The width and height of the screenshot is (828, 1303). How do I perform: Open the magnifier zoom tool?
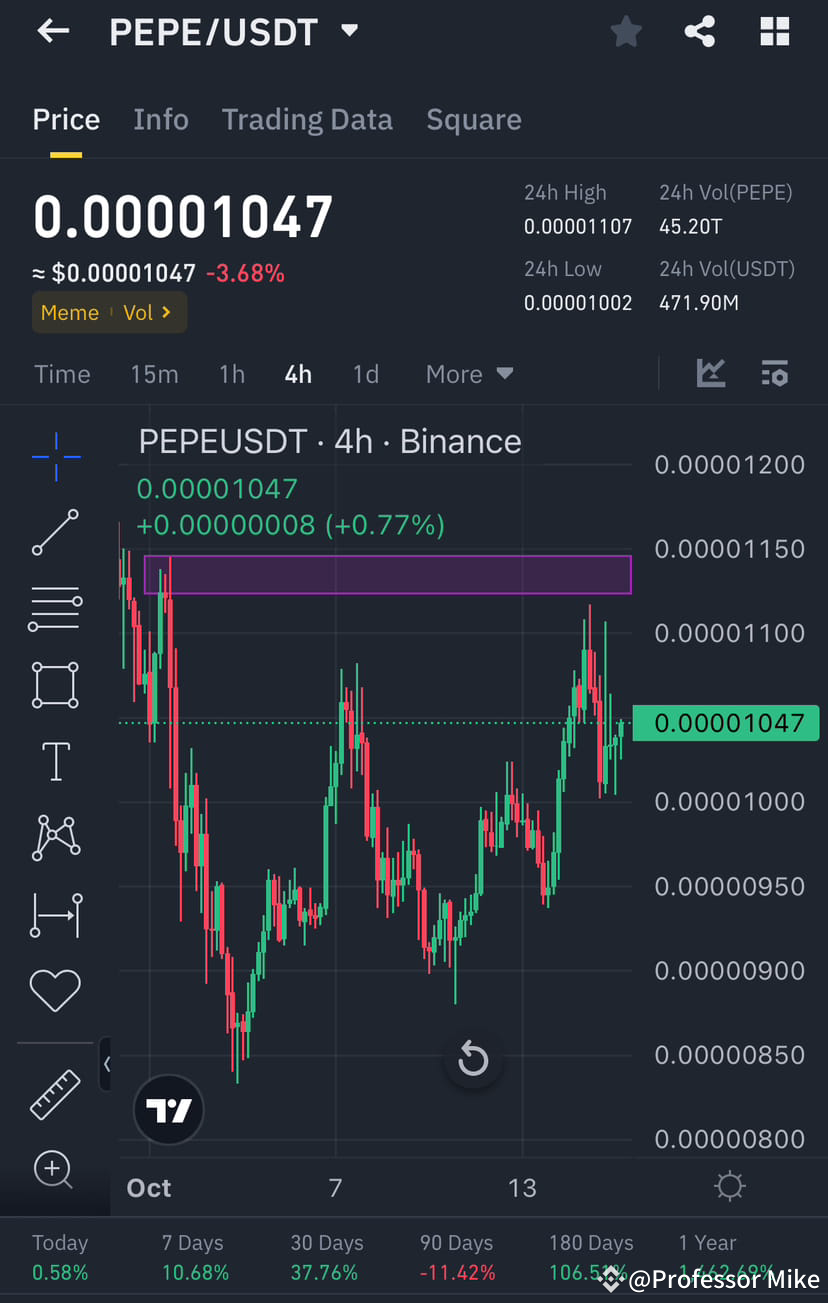(55, 1170)
